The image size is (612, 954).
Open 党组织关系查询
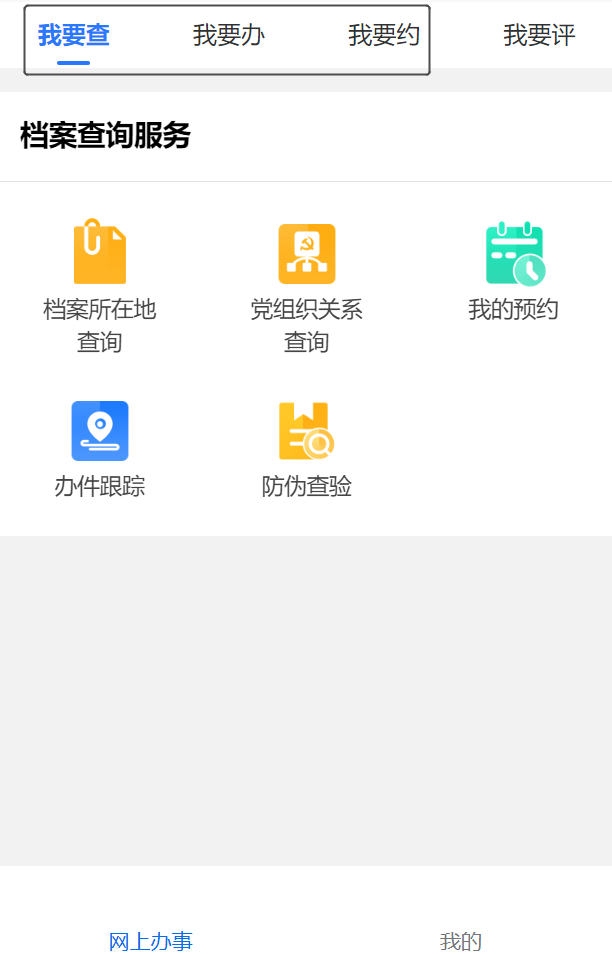(306, 285)
